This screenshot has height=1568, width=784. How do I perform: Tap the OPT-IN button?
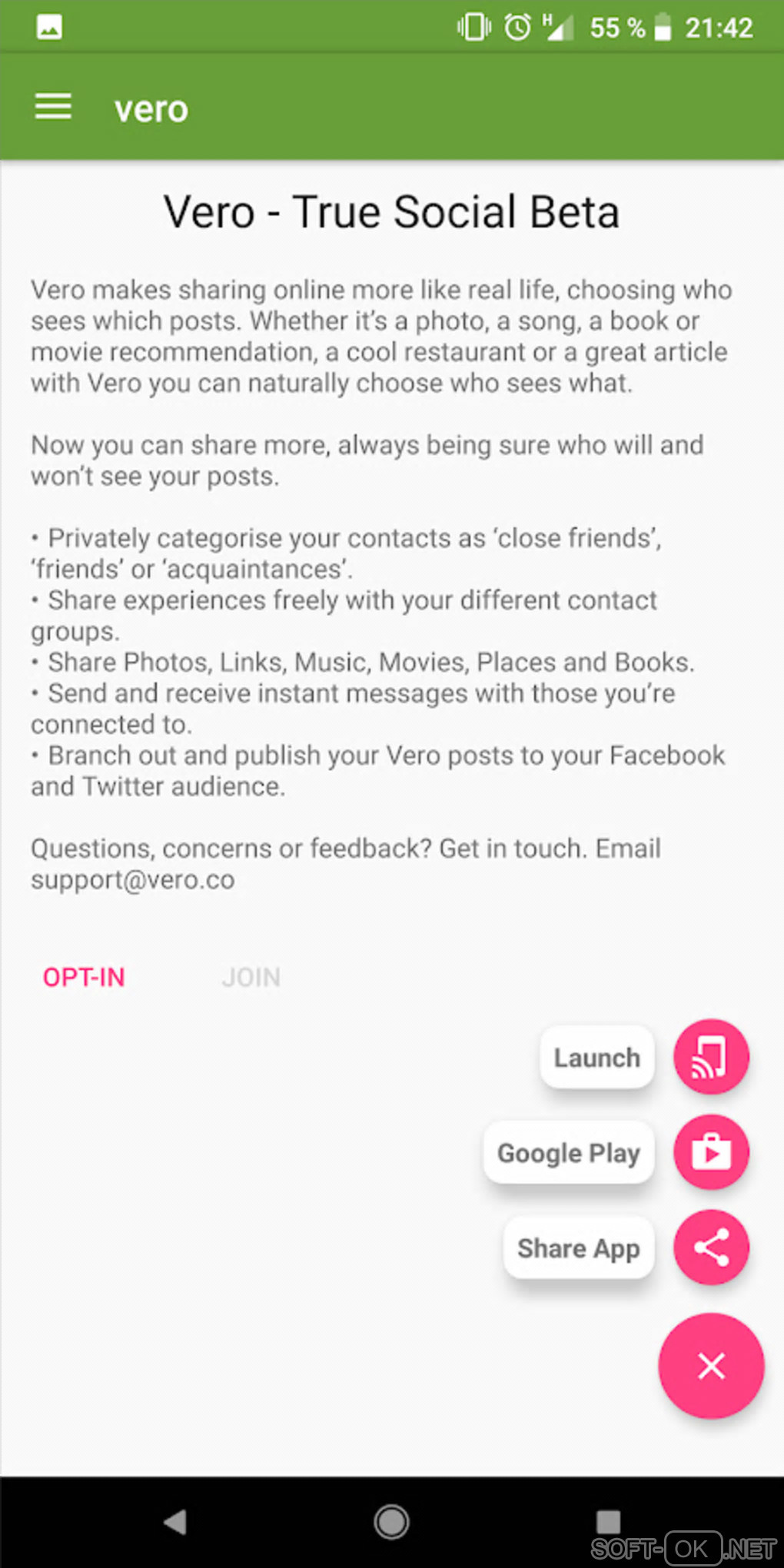click(x=84, y=977)
